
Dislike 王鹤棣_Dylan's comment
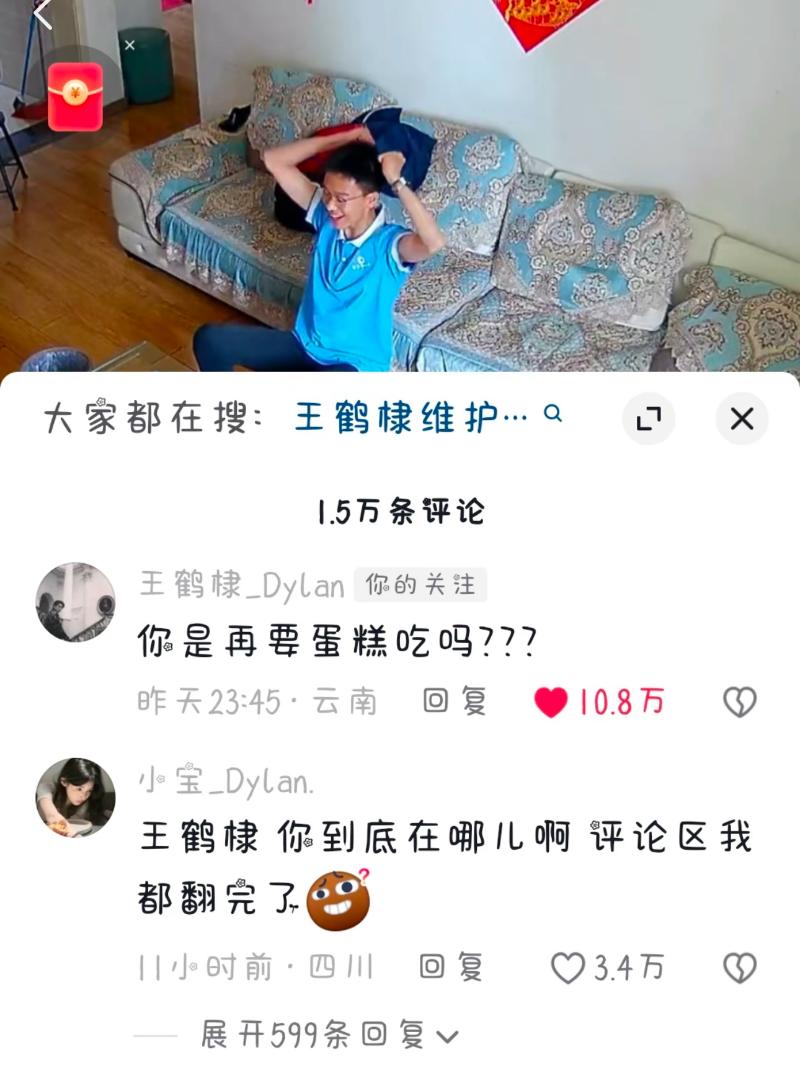(x=740, y=702)
